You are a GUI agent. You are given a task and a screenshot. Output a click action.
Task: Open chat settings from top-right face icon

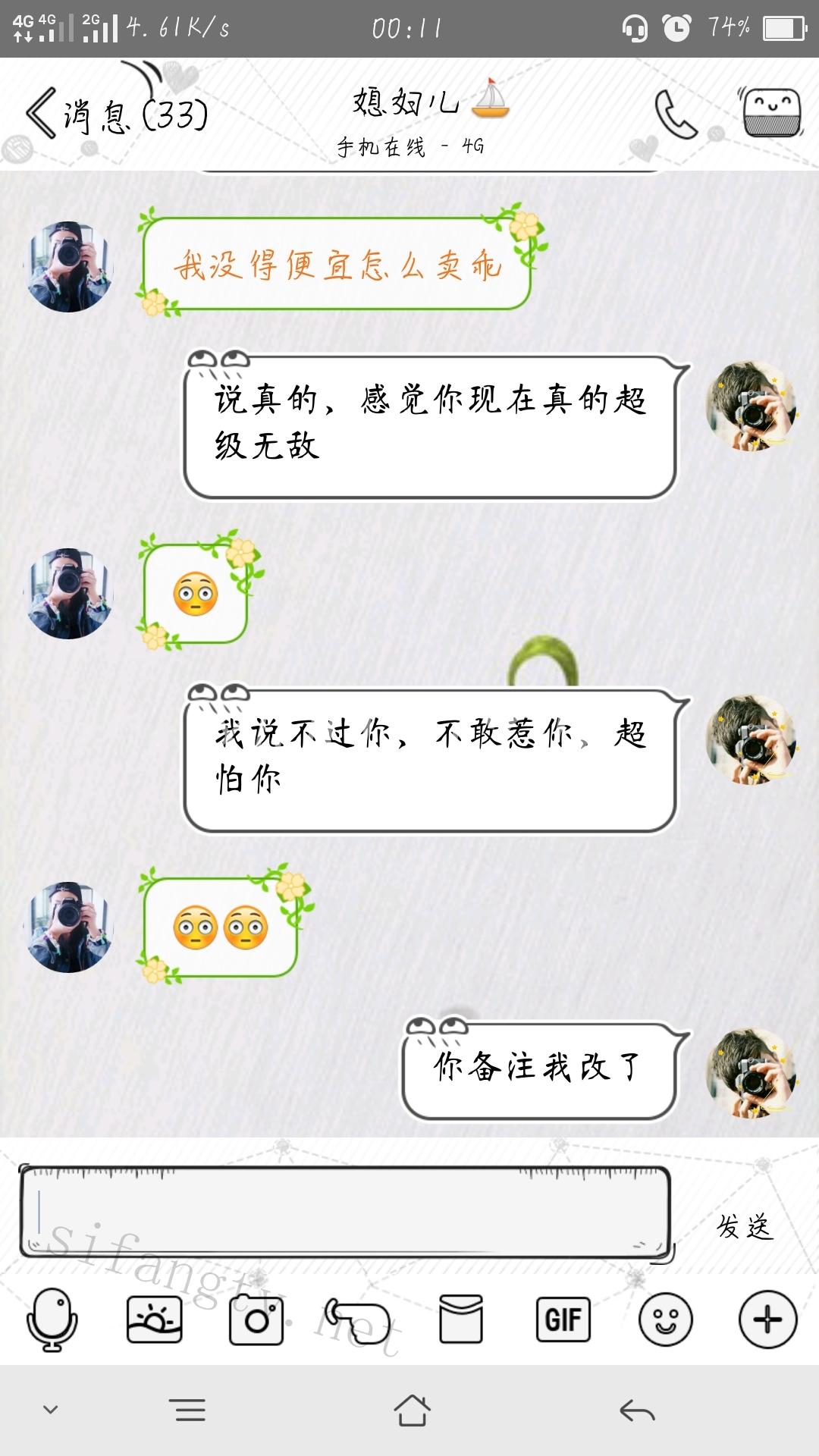pyautogui.click(x=771, y=114)
